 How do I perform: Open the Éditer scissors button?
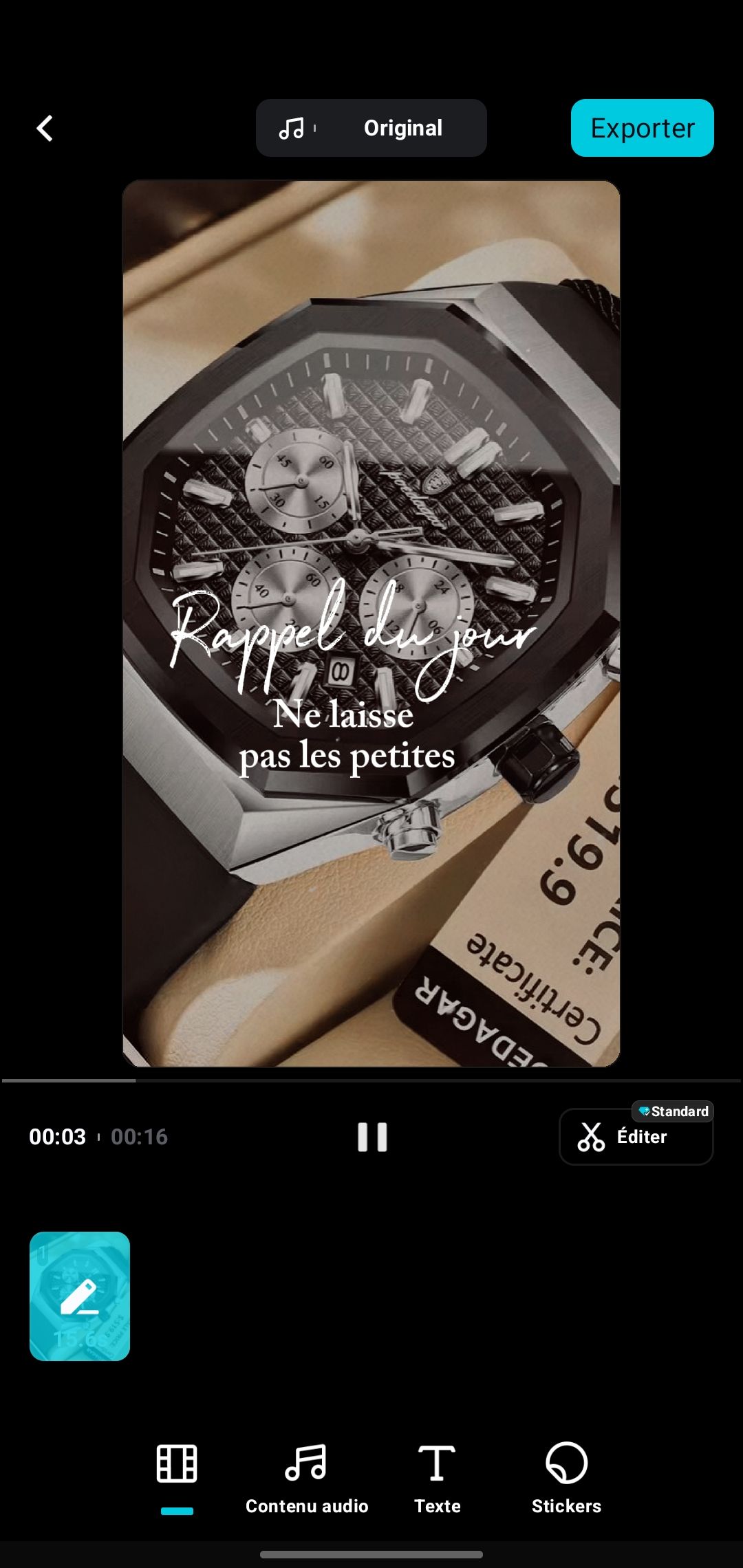coord(636,1137)
